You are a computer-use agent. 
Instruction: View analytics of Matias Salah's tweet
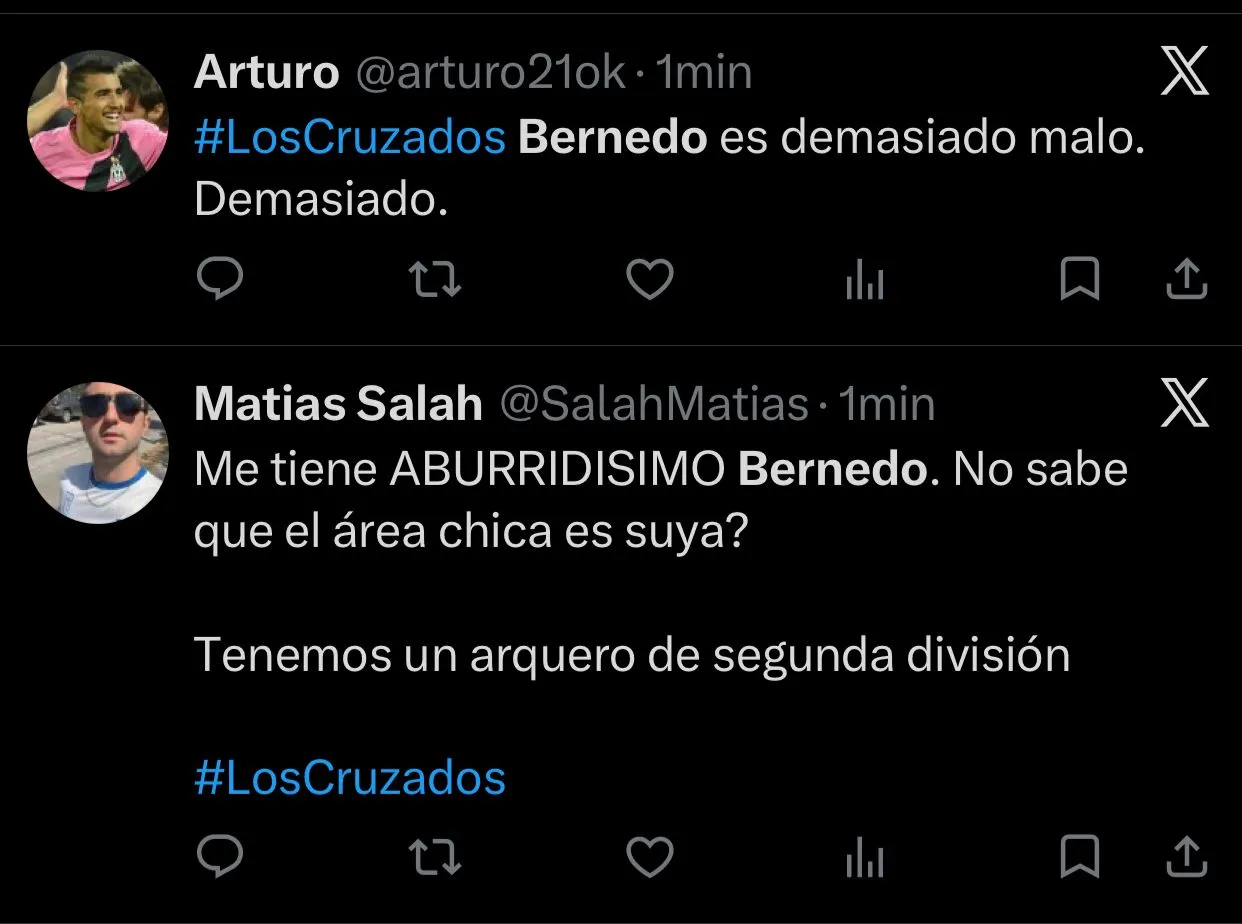[x=865, y=859]
